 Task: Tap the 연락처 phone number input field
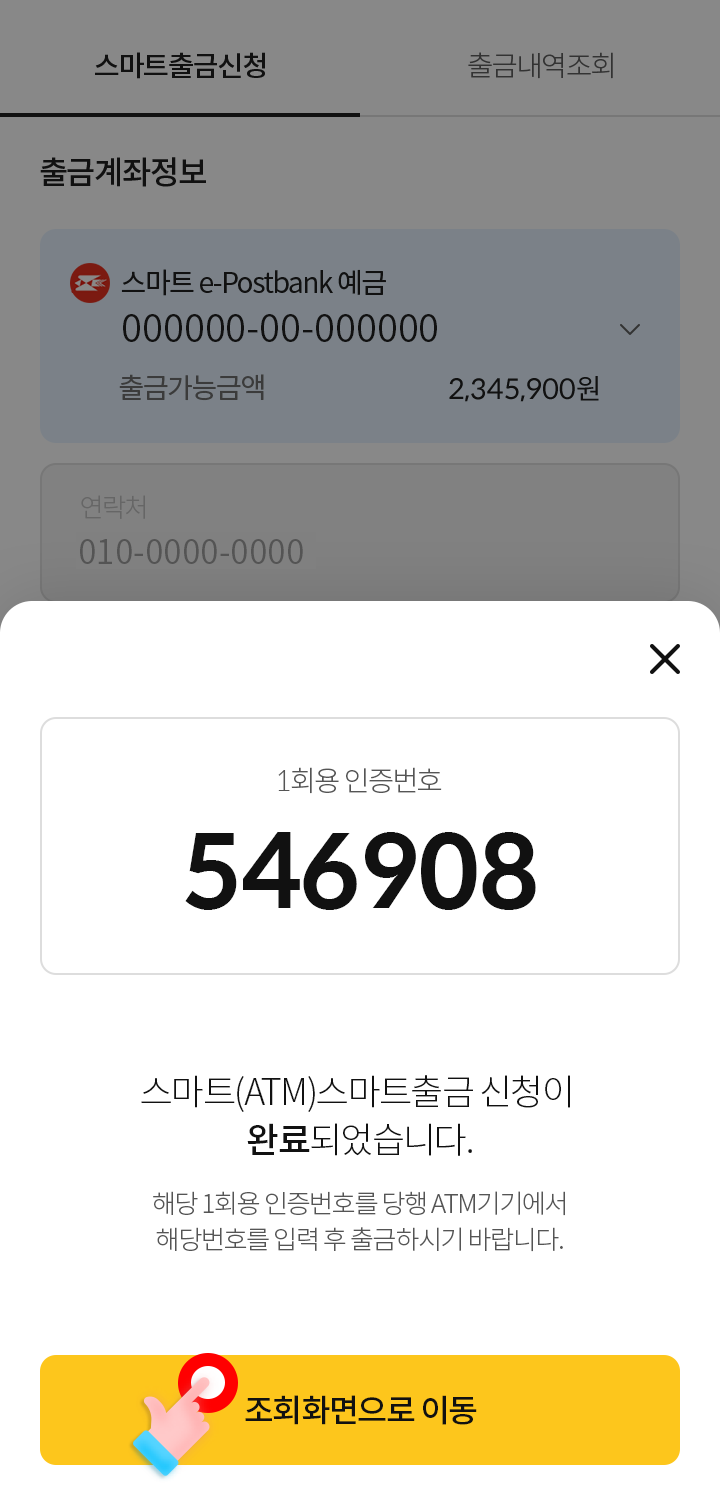pyautogui.click(x=360, y=532)
